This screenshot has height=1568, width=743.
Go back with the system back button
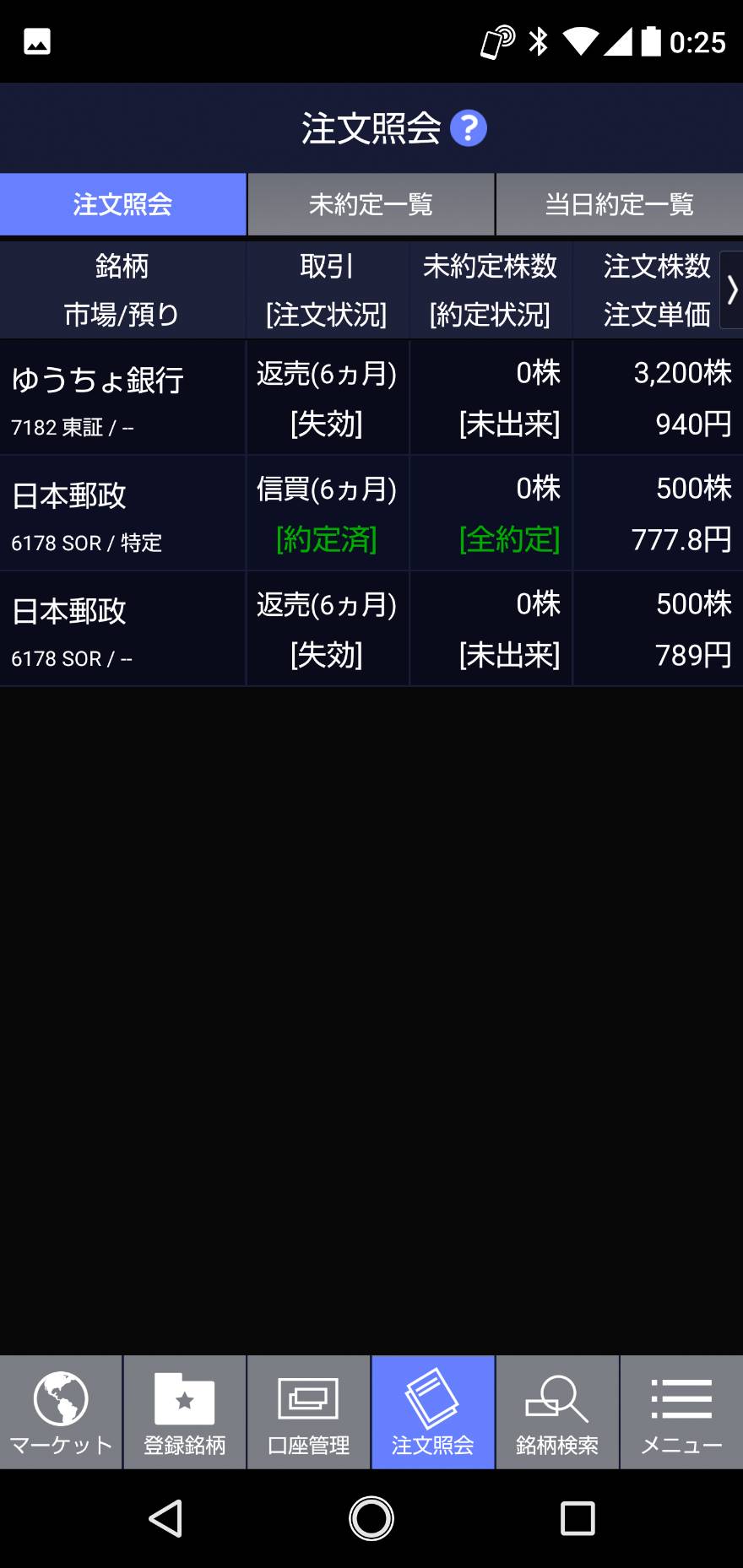coord(165,1518)
